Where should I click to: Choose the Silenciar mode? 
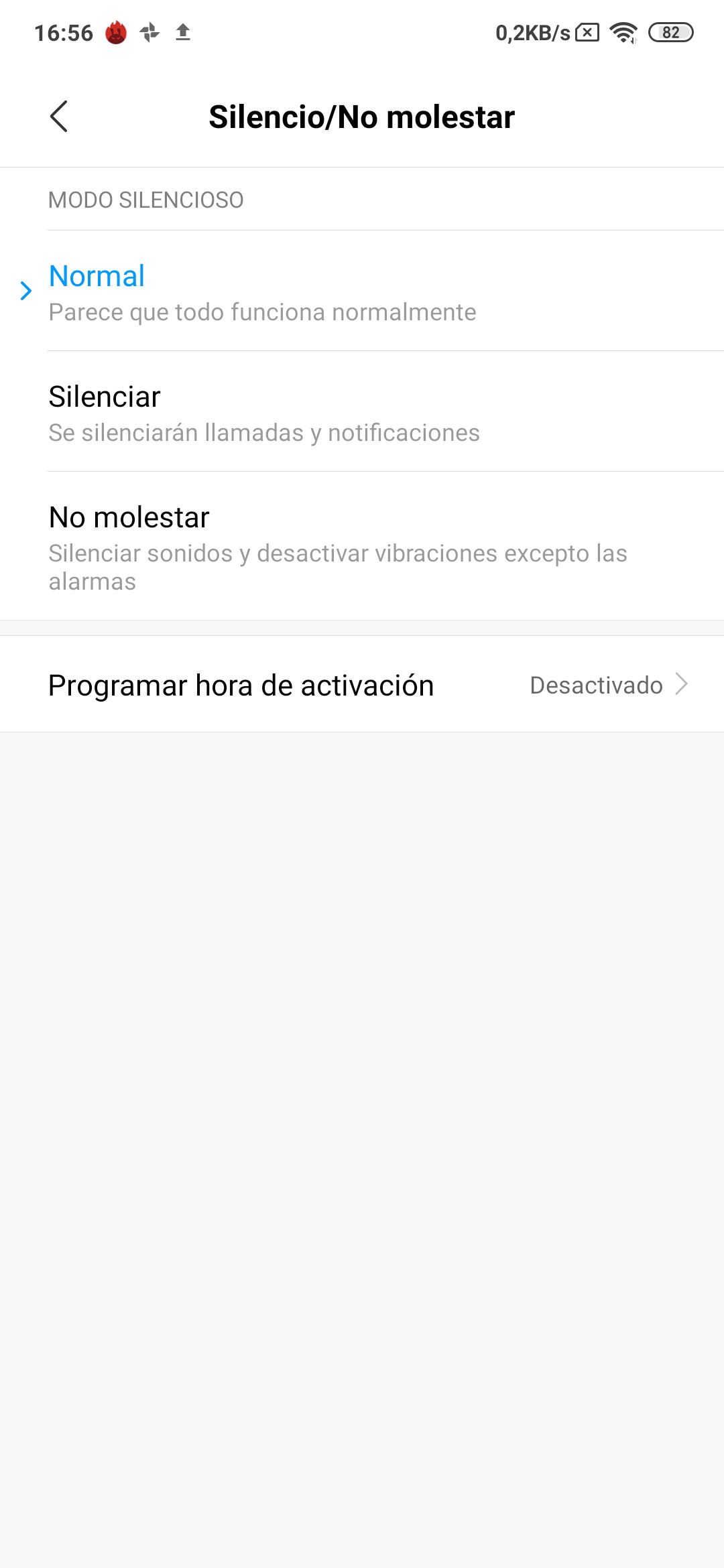[362, 411]
